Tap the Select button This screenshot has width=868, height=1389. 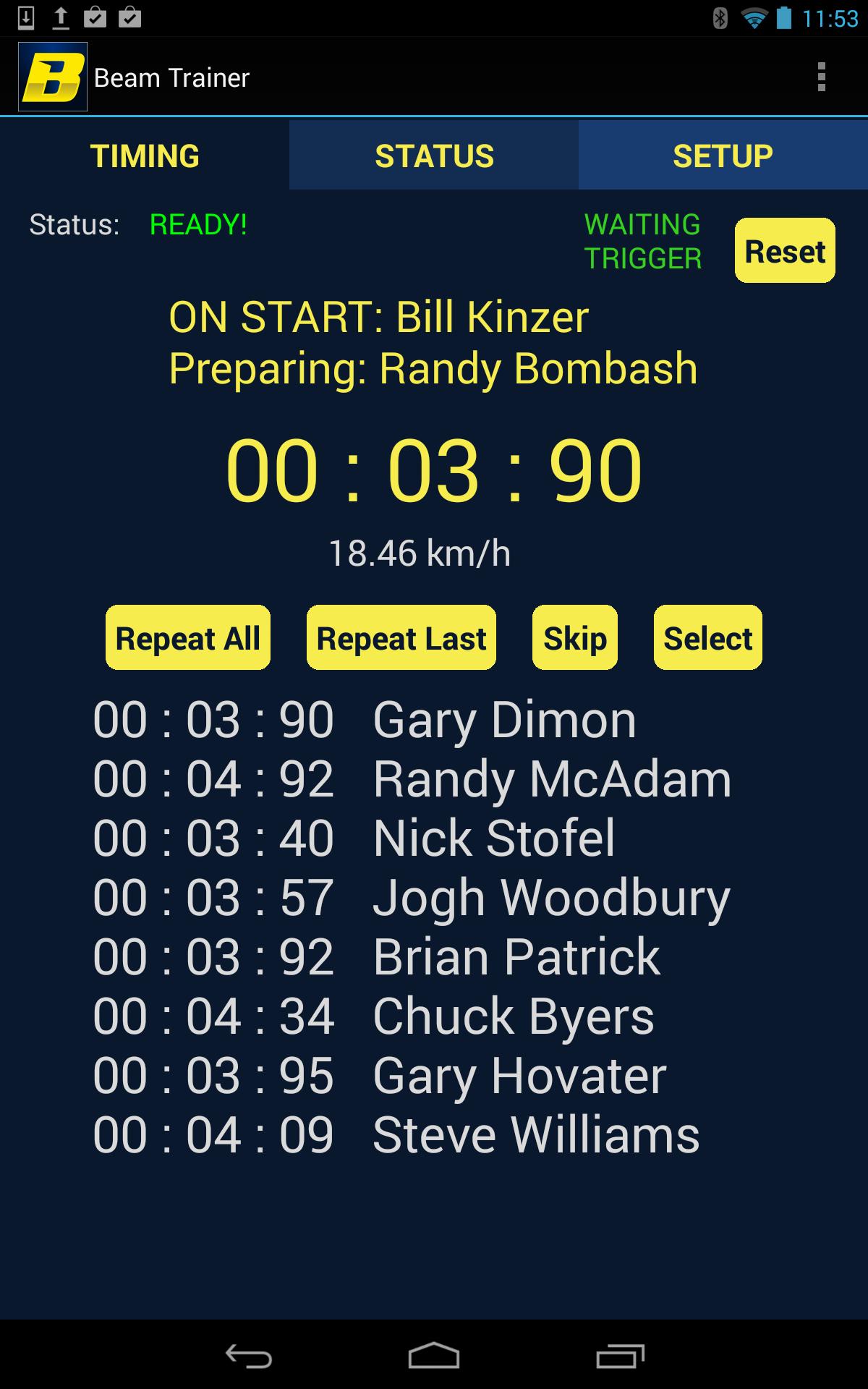tap(708, 638)
